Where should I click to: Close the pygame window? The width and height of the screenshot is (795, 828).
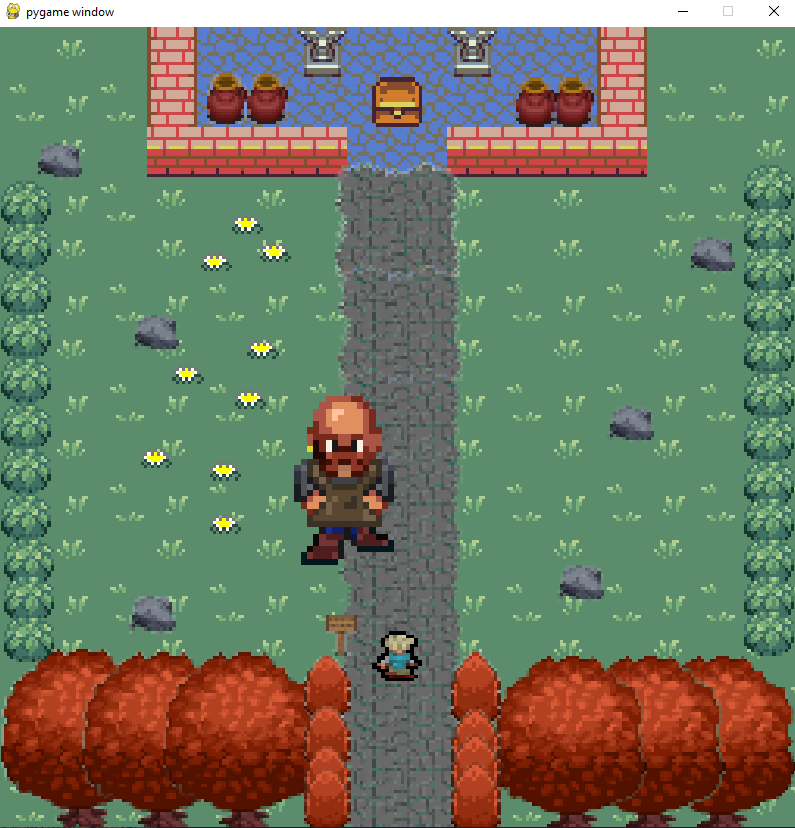pos(773,11)
